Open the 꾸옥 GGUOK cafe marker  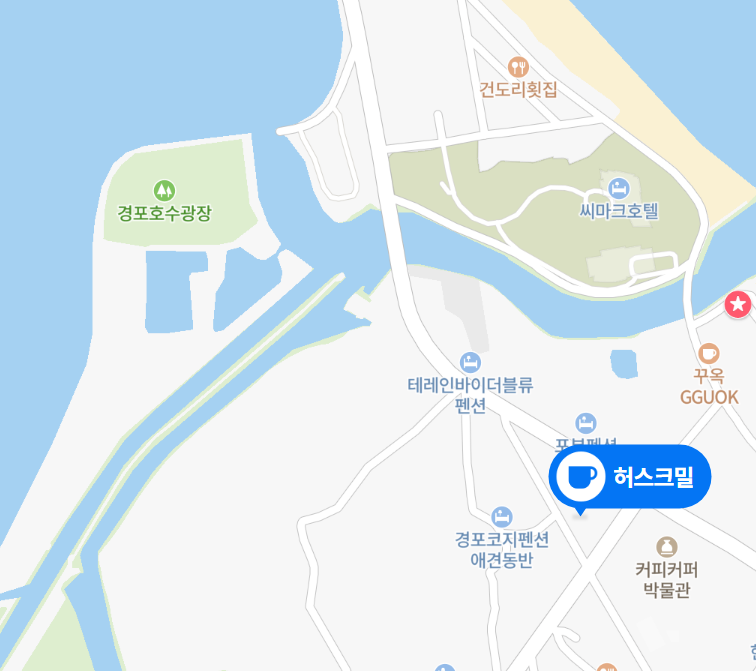(709, 353)
